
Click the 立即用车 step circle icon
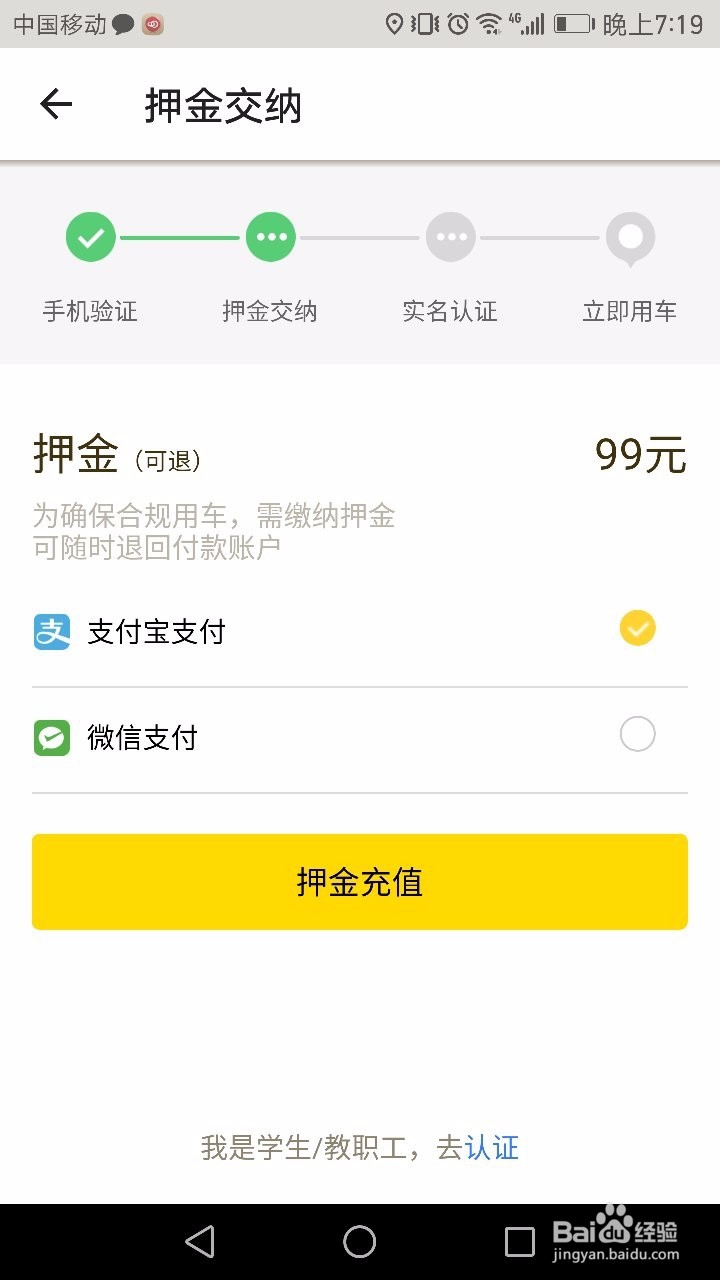tap(630, 237)
